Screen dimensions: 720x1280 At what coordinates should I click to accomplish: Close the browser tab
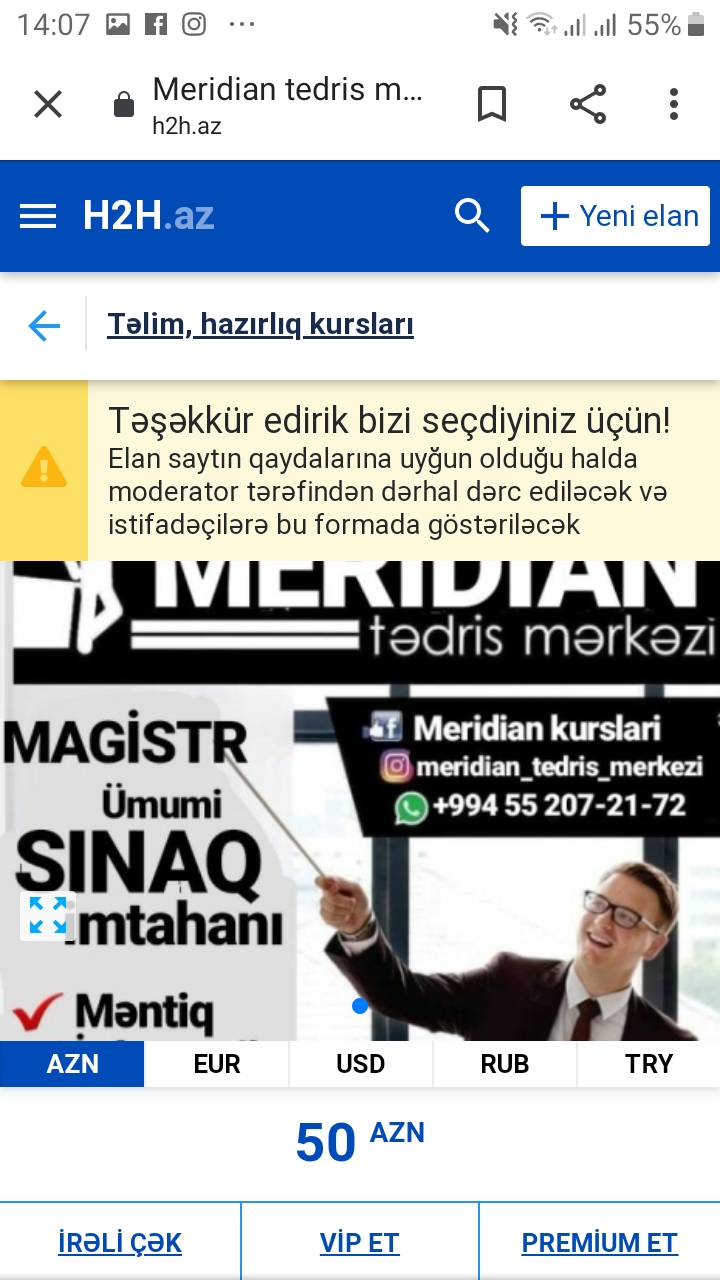[x=48, y=104]
